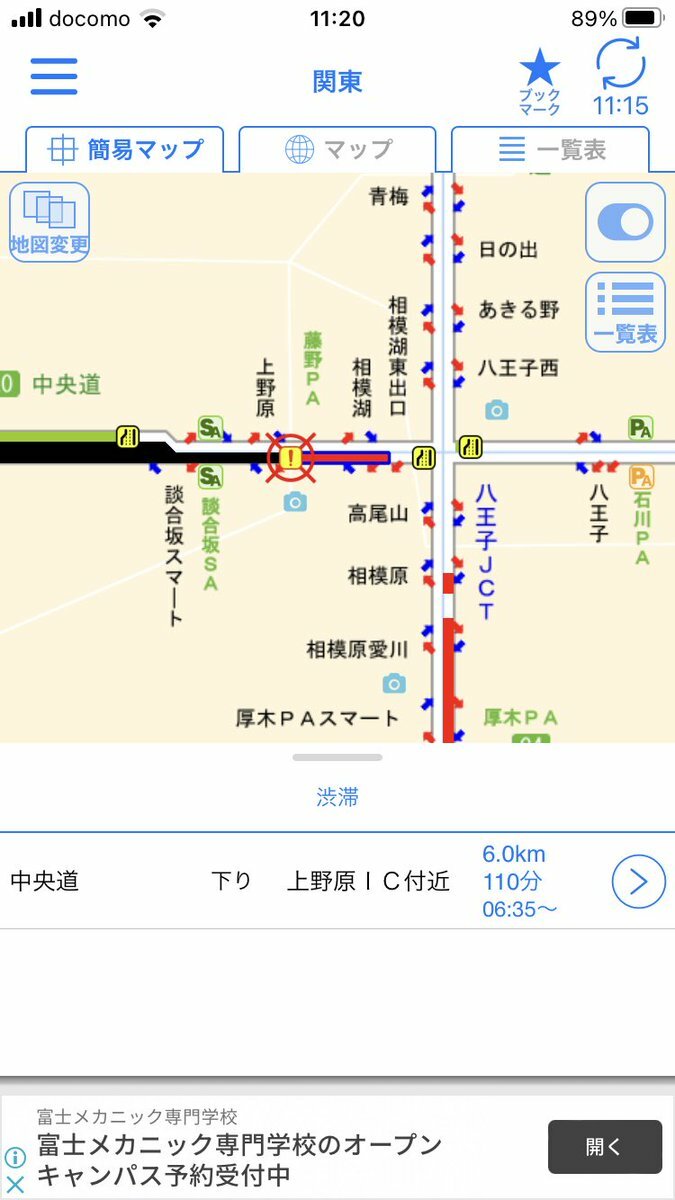This screenshot has width=675, height=1200.
Task: Open 中央道 上野原IC付近 congestion details
Action: point(638,881)
